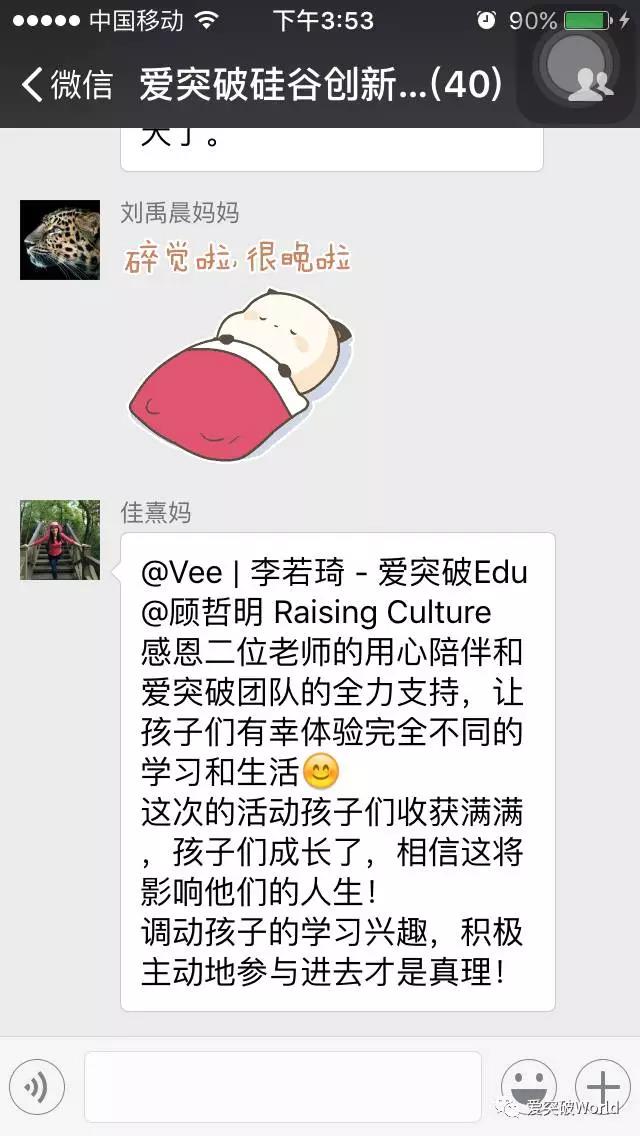Open the group members info icon
The image size is (640, 1136).
589,85
